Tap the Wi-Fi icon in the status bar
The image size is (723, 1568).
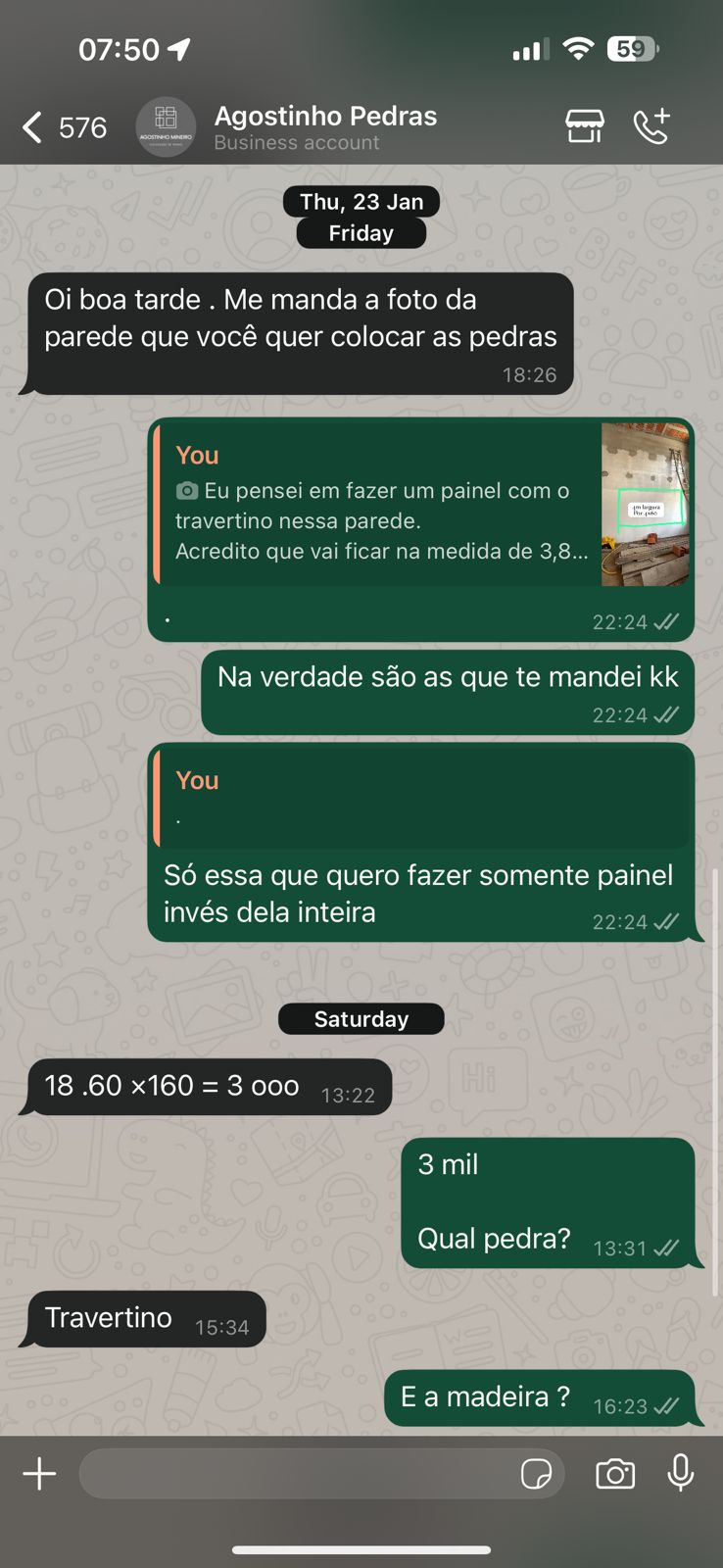click(577, 46)
